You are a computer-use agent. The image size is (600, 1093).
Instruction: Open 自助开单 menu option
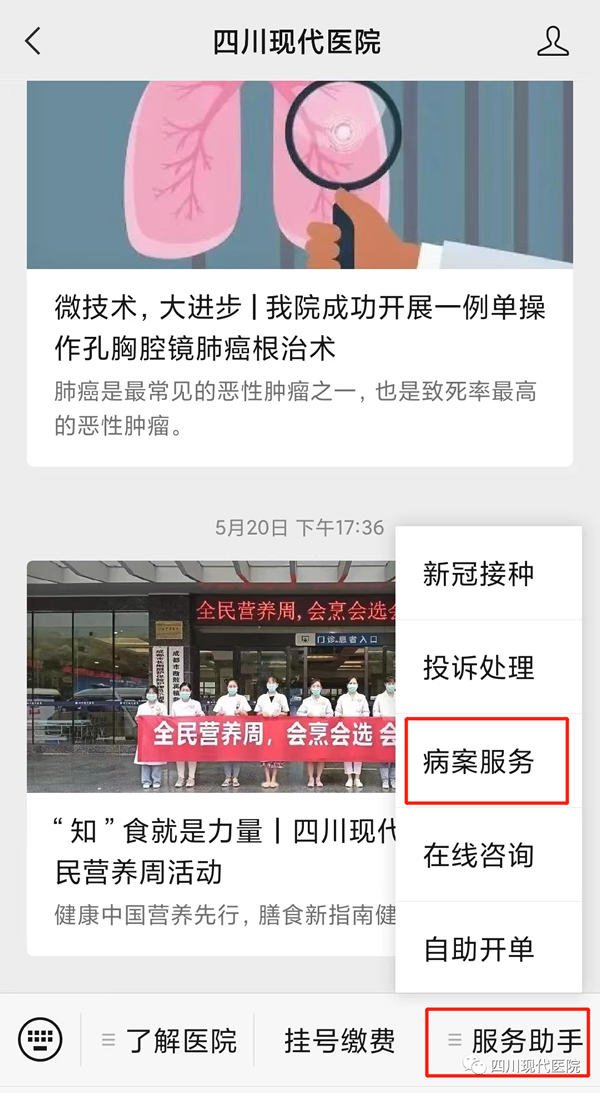point(478,949)
